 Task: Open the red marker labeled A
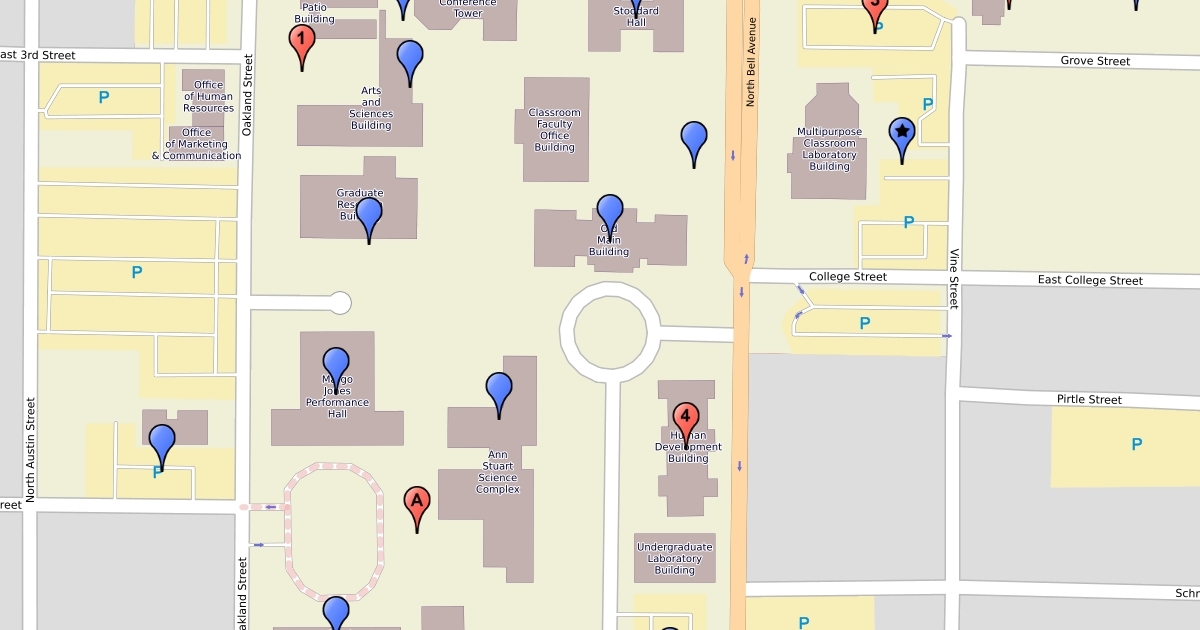point(417,501)
